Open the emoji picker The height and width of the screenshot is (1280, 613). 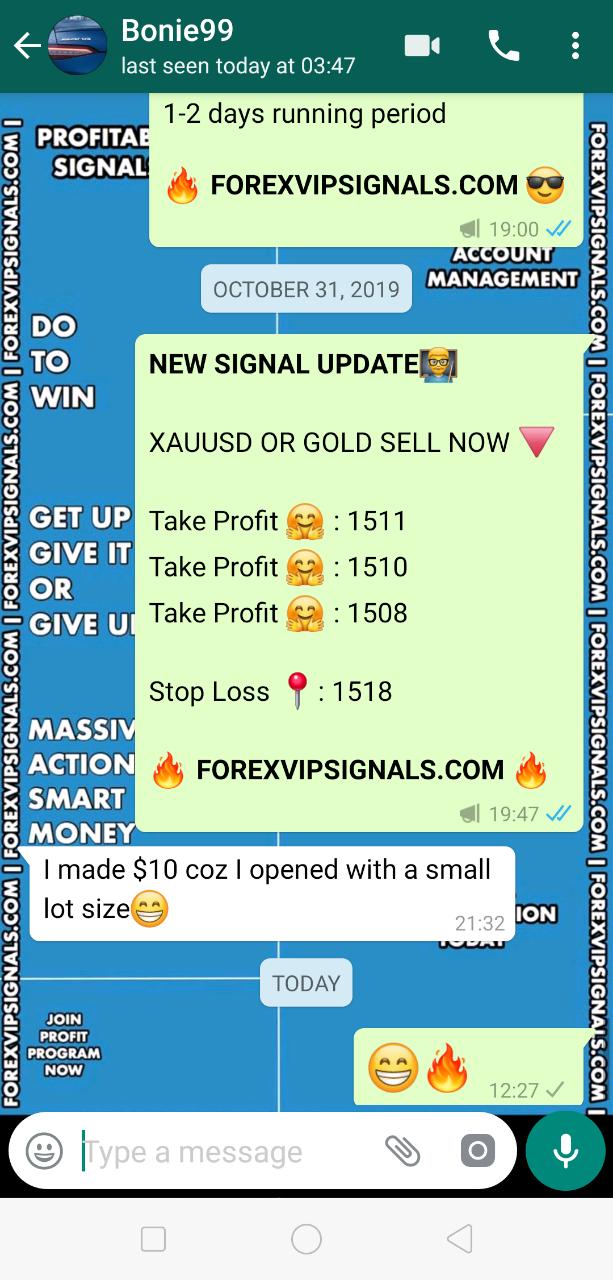pos(44,1152)
